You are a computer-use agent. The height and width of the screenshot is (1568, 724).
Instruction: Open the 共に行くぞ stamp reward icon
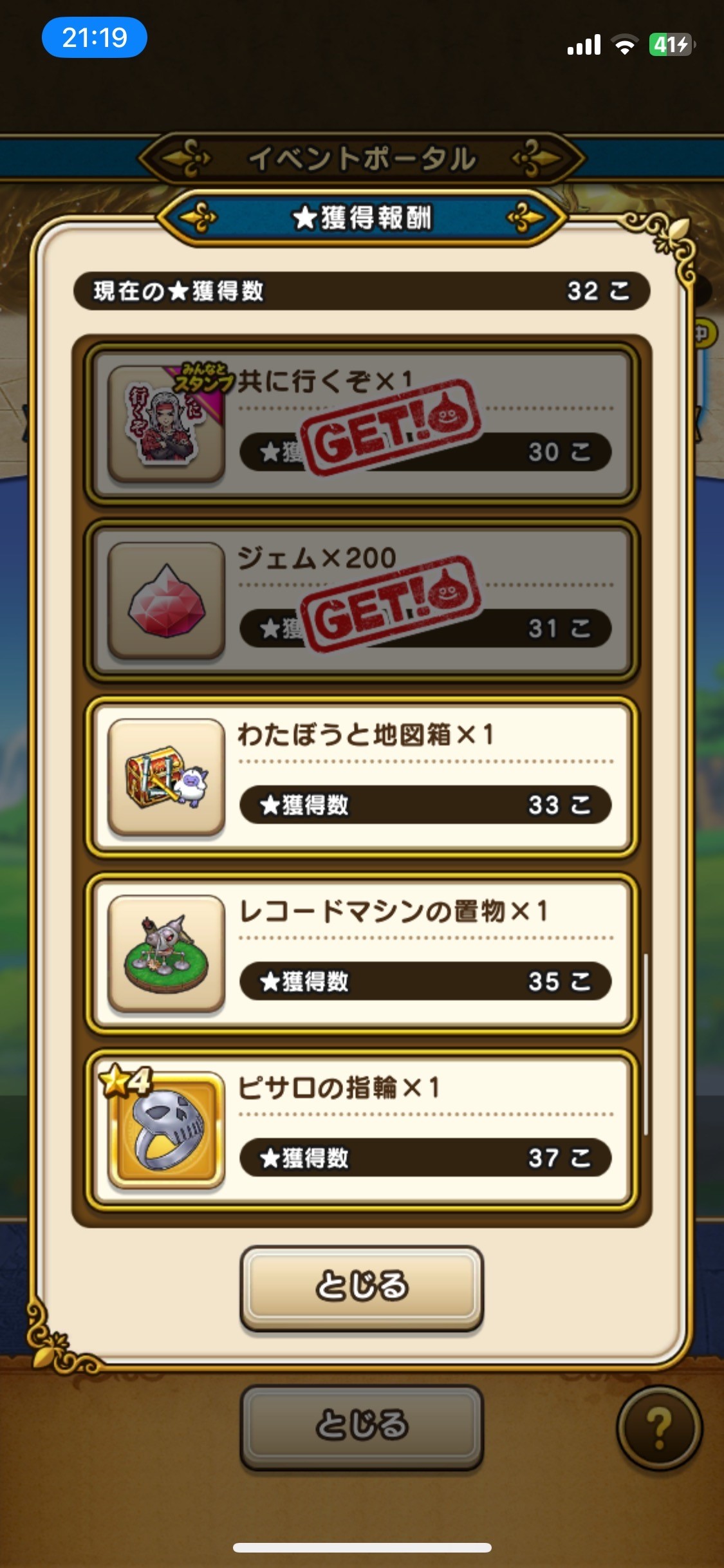[167, 425]
